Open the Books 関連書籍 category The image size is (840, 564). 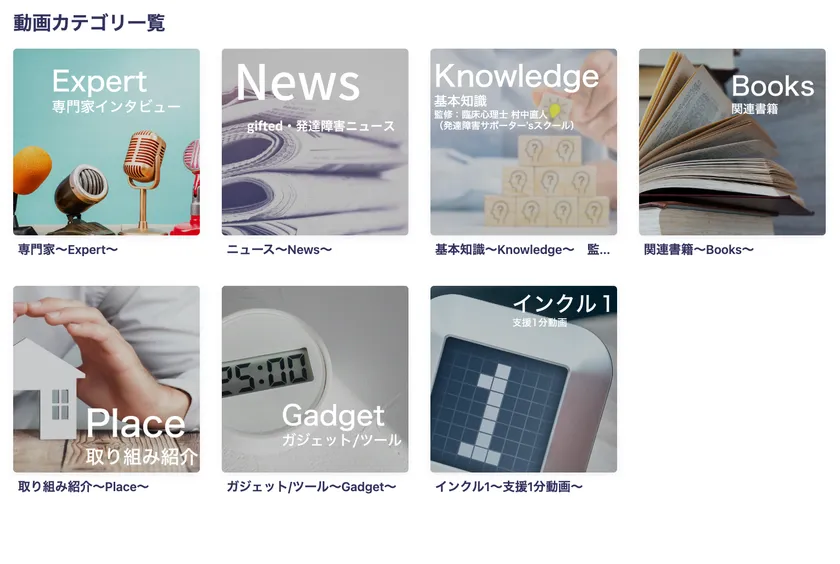tap(732, 142)
